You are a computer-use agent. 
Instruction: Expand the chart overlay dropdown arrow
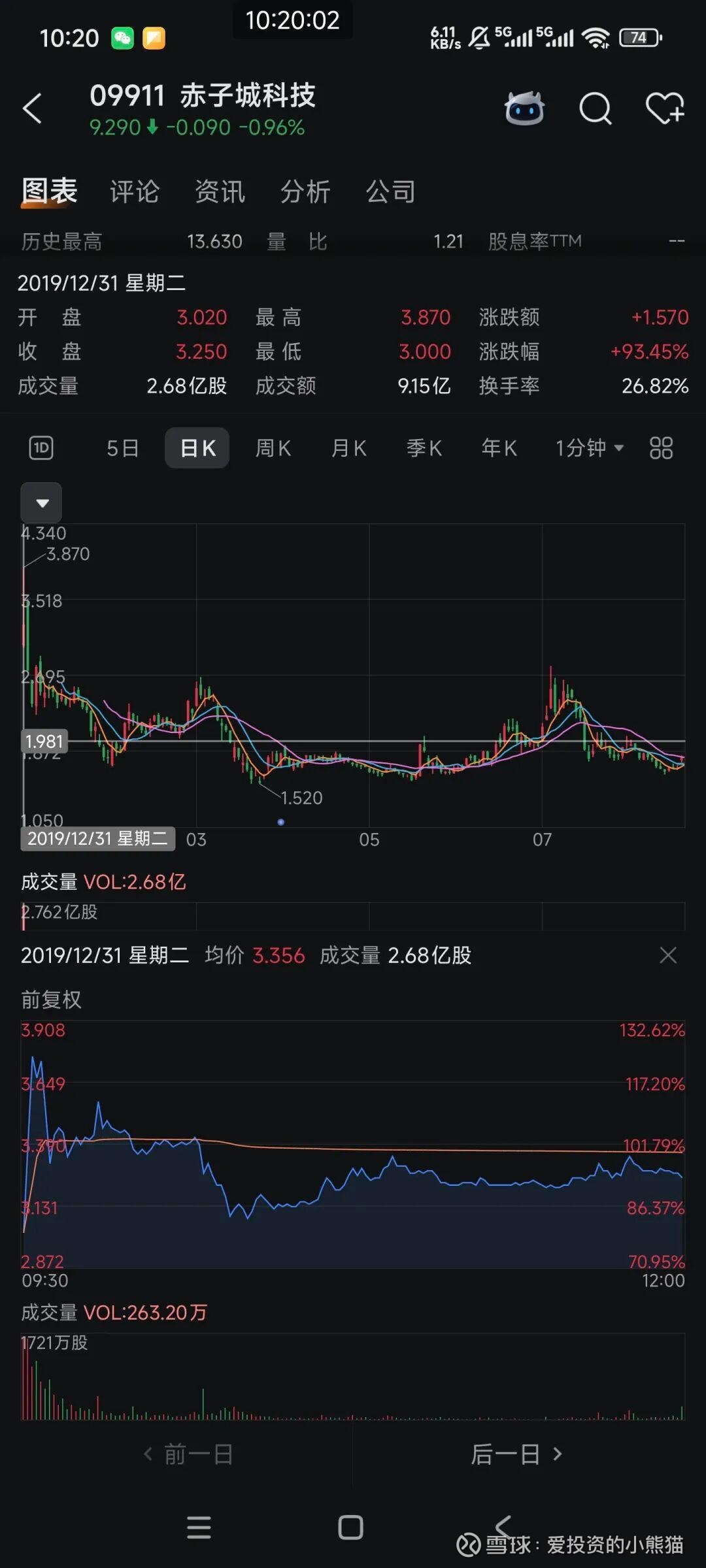coord(41,503)
